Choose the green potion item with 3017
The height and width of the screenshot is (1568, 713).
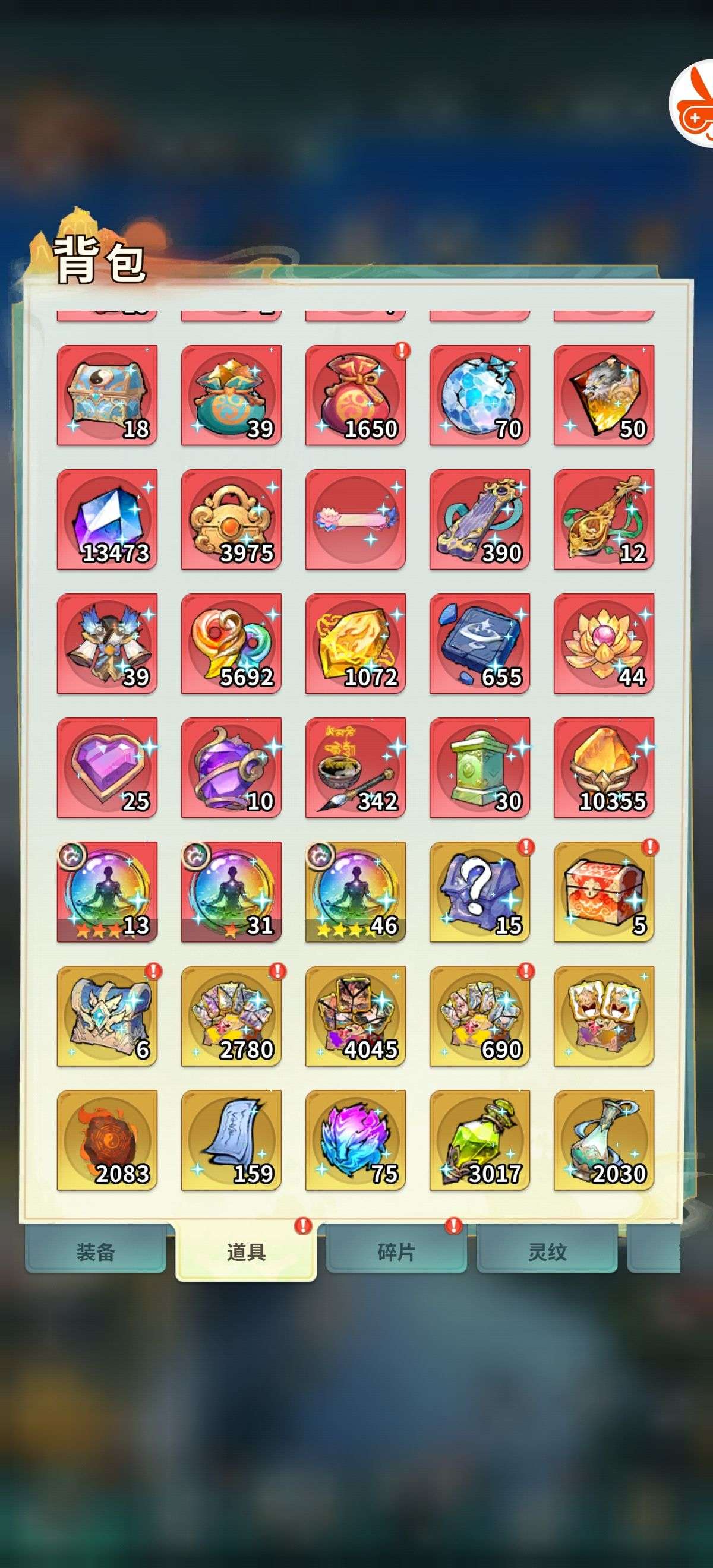pyautogui.click(x=480, y=1140)
